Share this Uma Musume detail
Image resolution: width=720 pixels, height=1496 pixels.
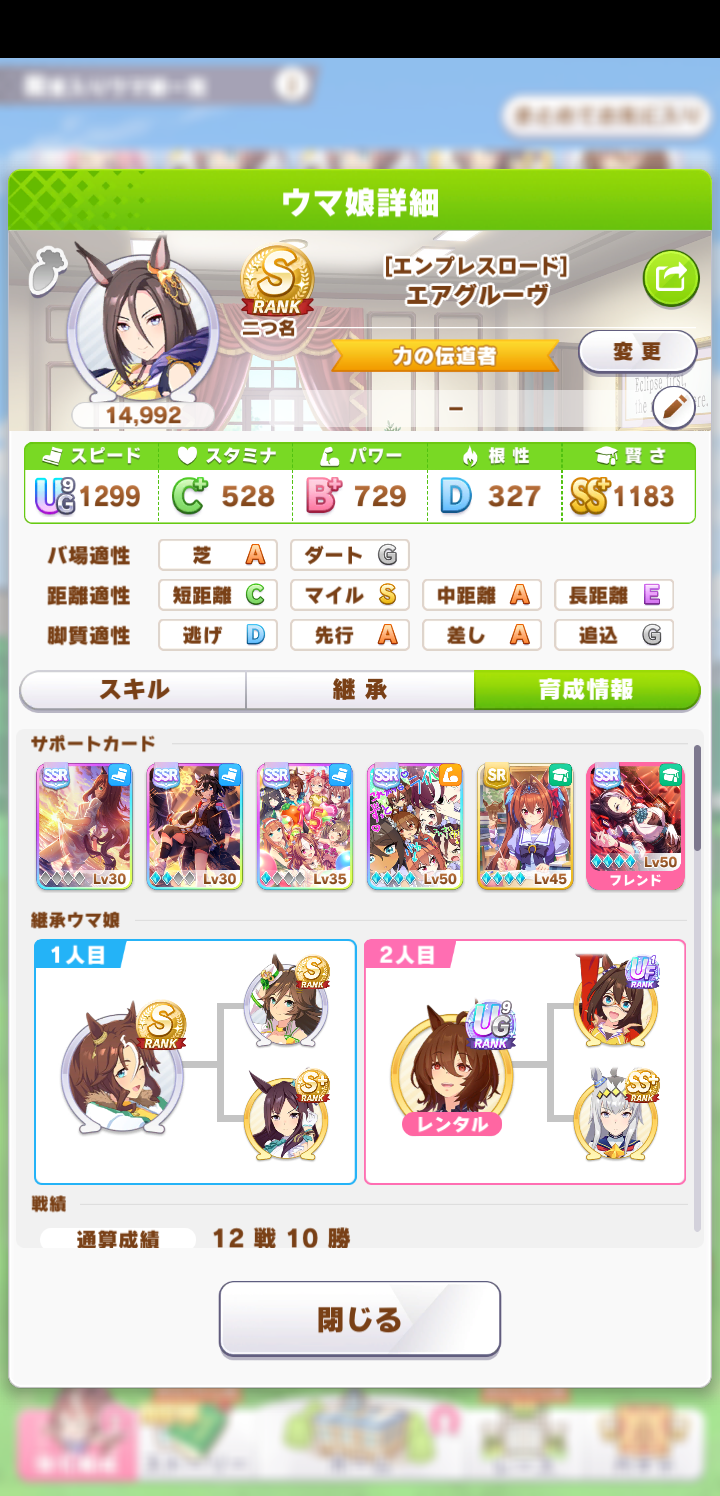pos(671,277)
